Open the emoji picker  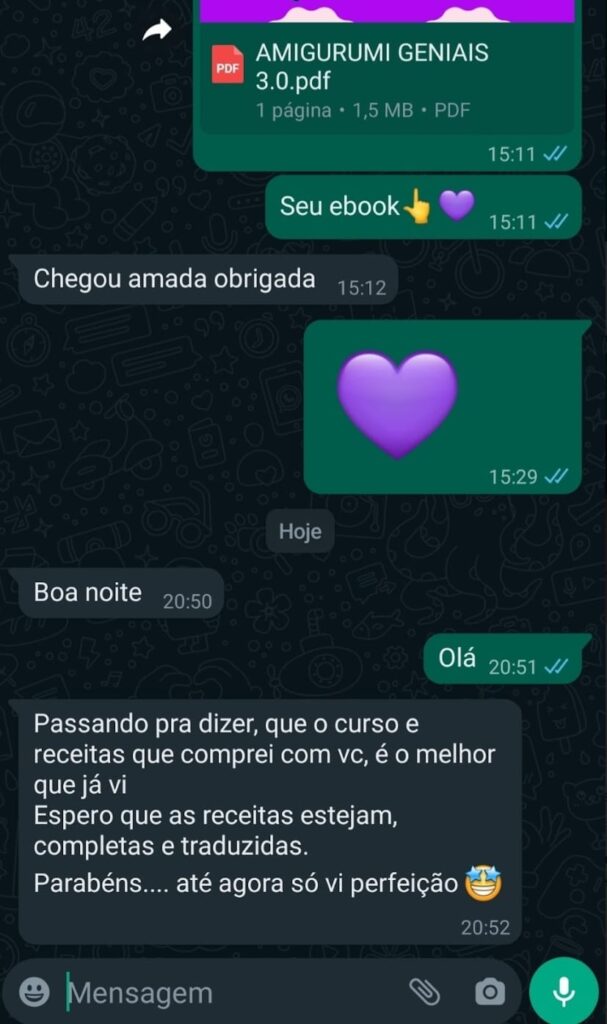click(35, 991)
